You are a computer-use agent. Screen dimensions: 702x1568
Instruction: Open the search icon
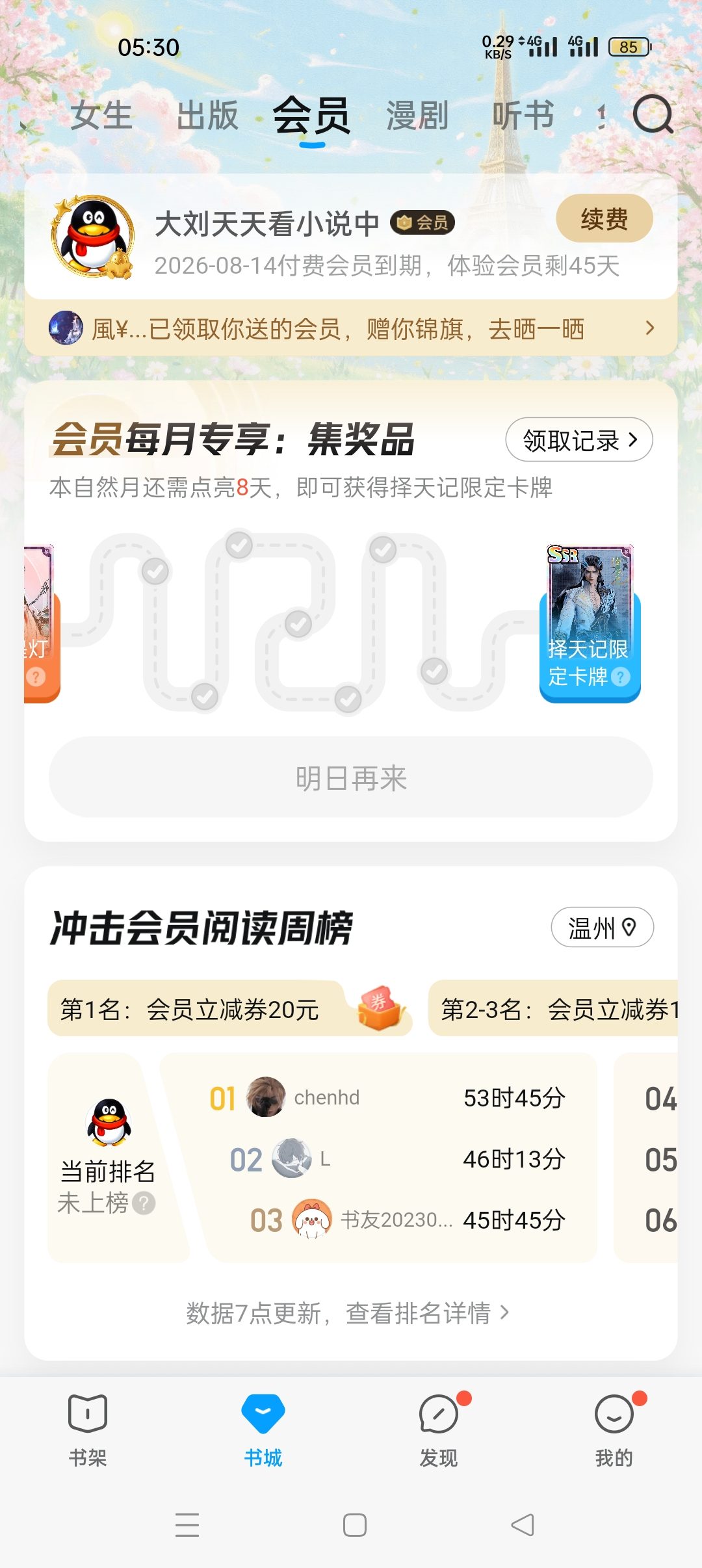[652, 114]
